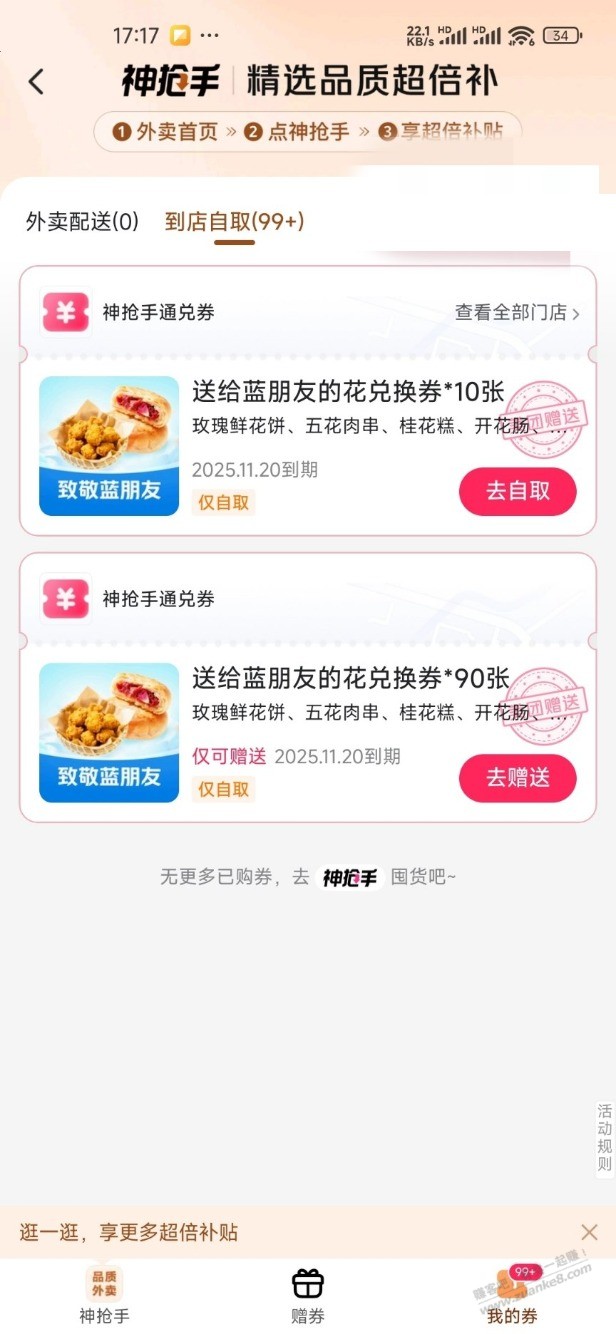Tap the 去自取 button
Screen dimensions: 616x1334
pos(517,492)
